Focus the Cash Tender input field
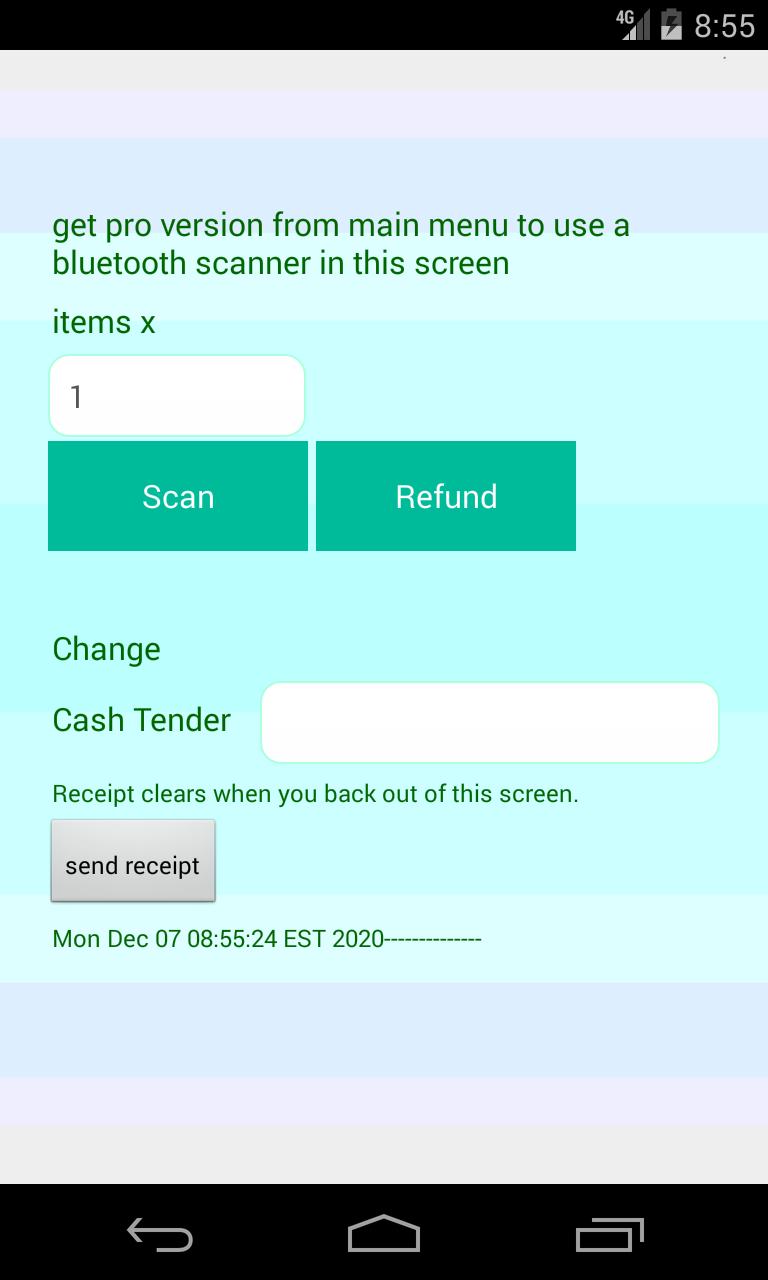The height and width of the screenshot is (1280, 768). (x=490, y=722)
